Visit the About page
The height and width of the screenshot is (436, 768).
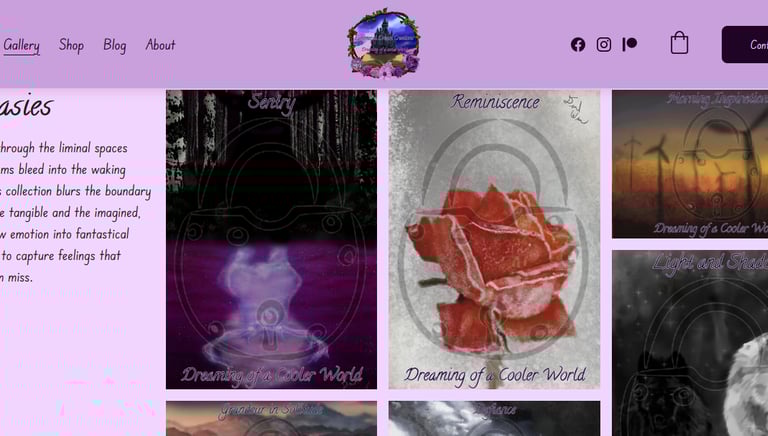[160, 45]
